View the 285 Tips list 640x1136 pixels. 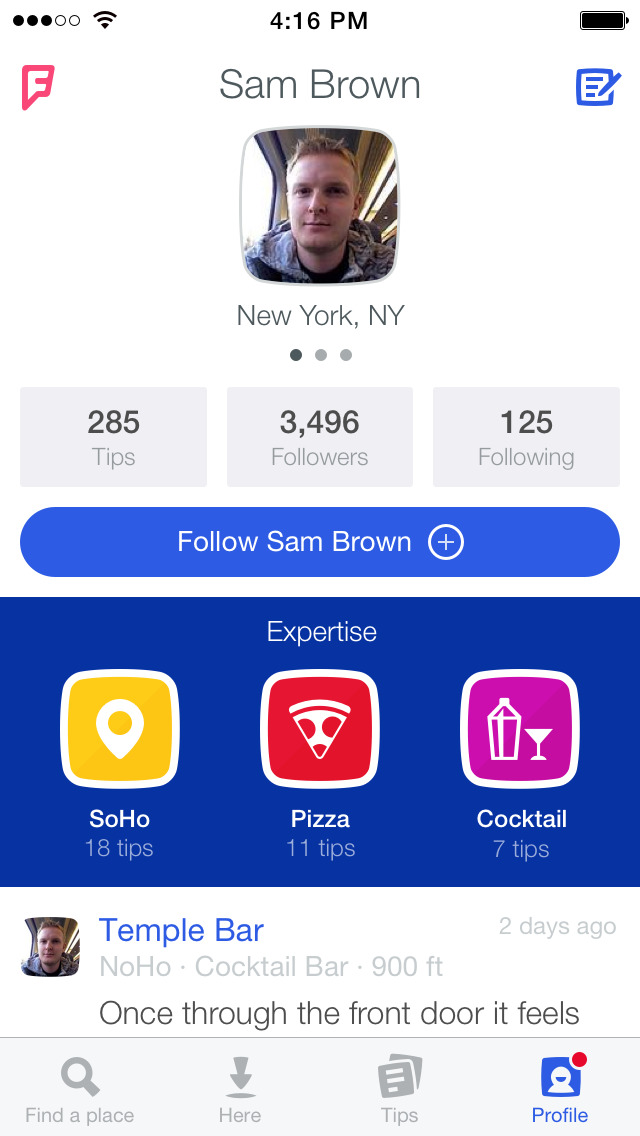pos(113,437)
